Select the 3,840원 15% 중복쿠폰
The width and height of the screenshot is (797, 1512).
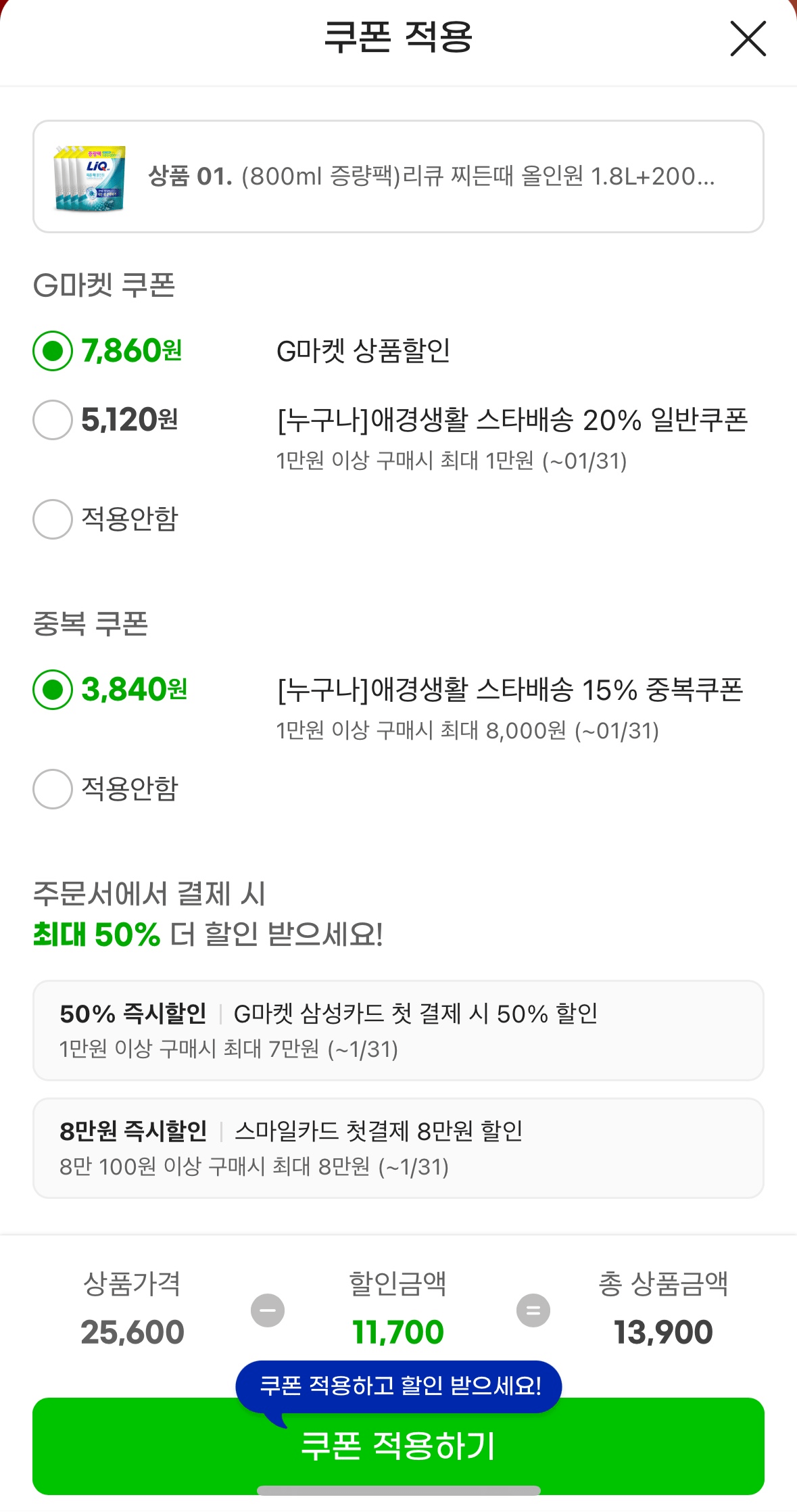[52, 691]
